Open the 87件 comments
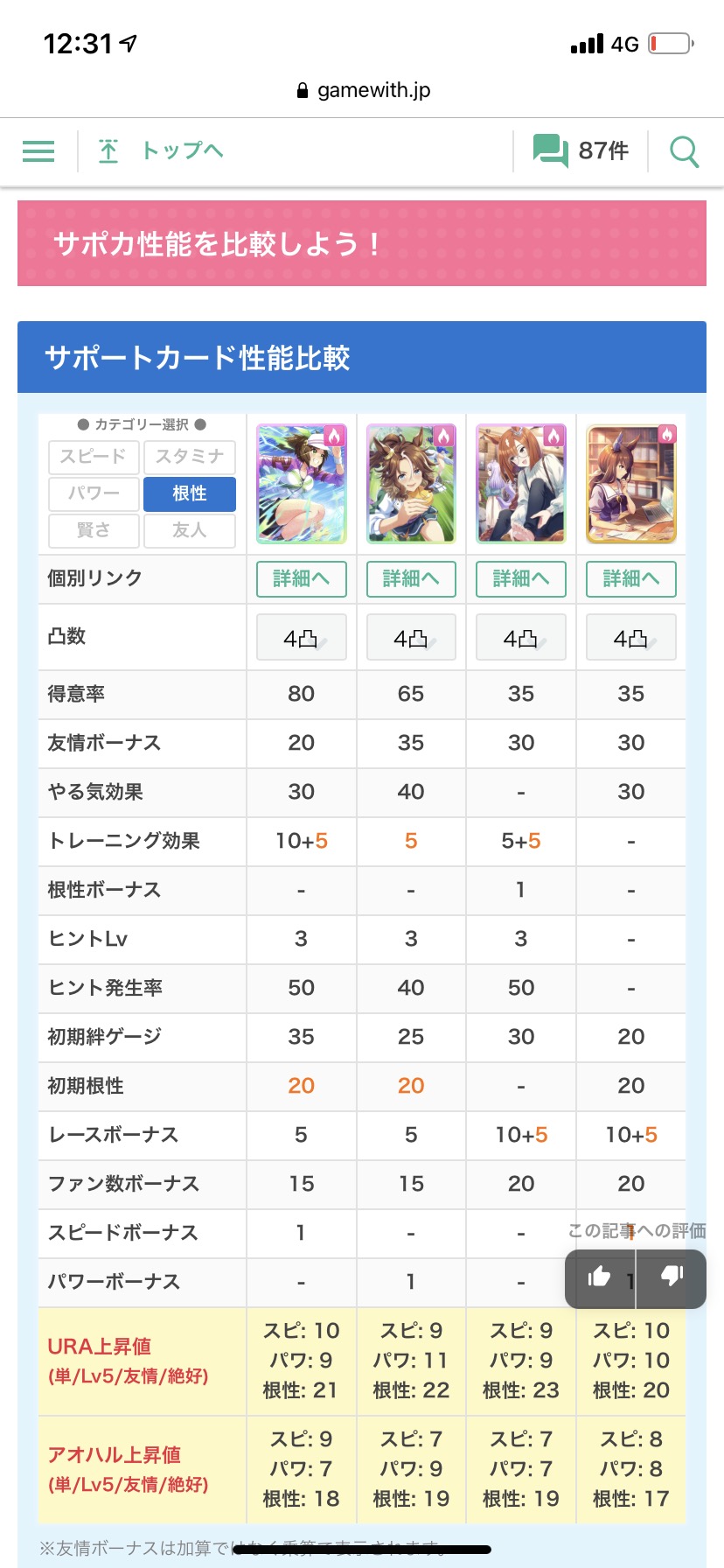 [x=581, y=151]
